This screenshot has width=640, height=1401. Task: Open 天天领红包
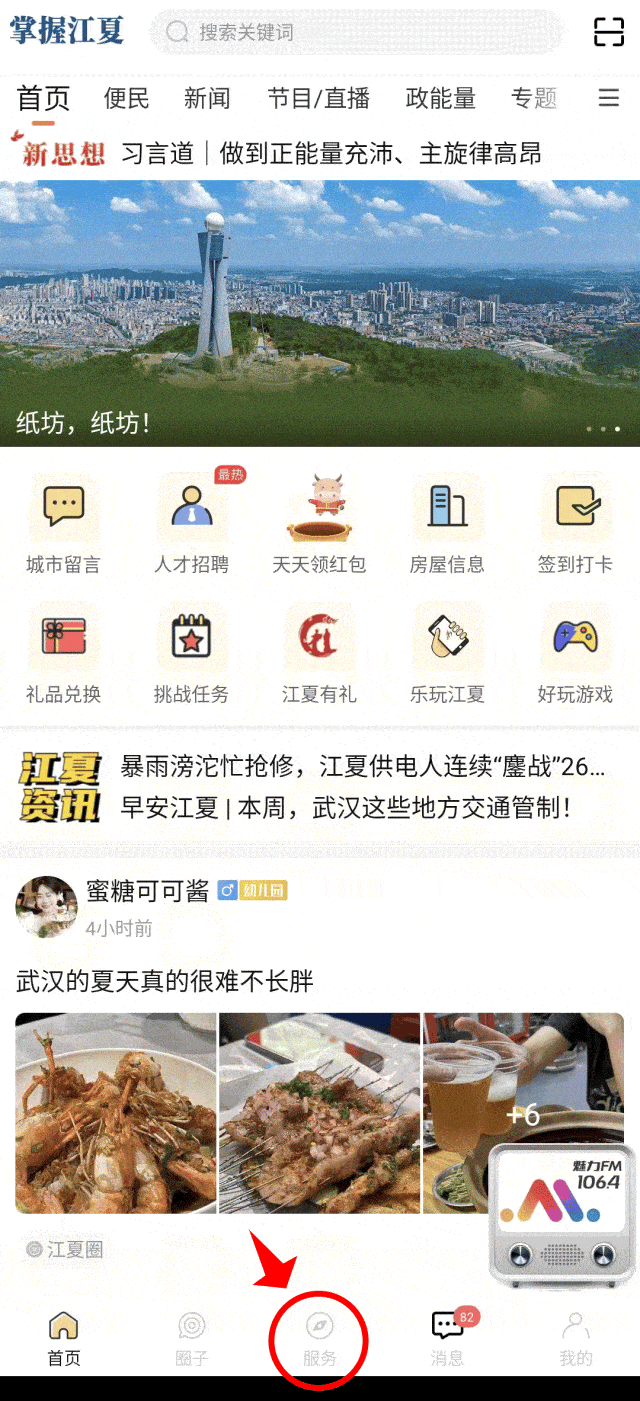tap(319, 525)
